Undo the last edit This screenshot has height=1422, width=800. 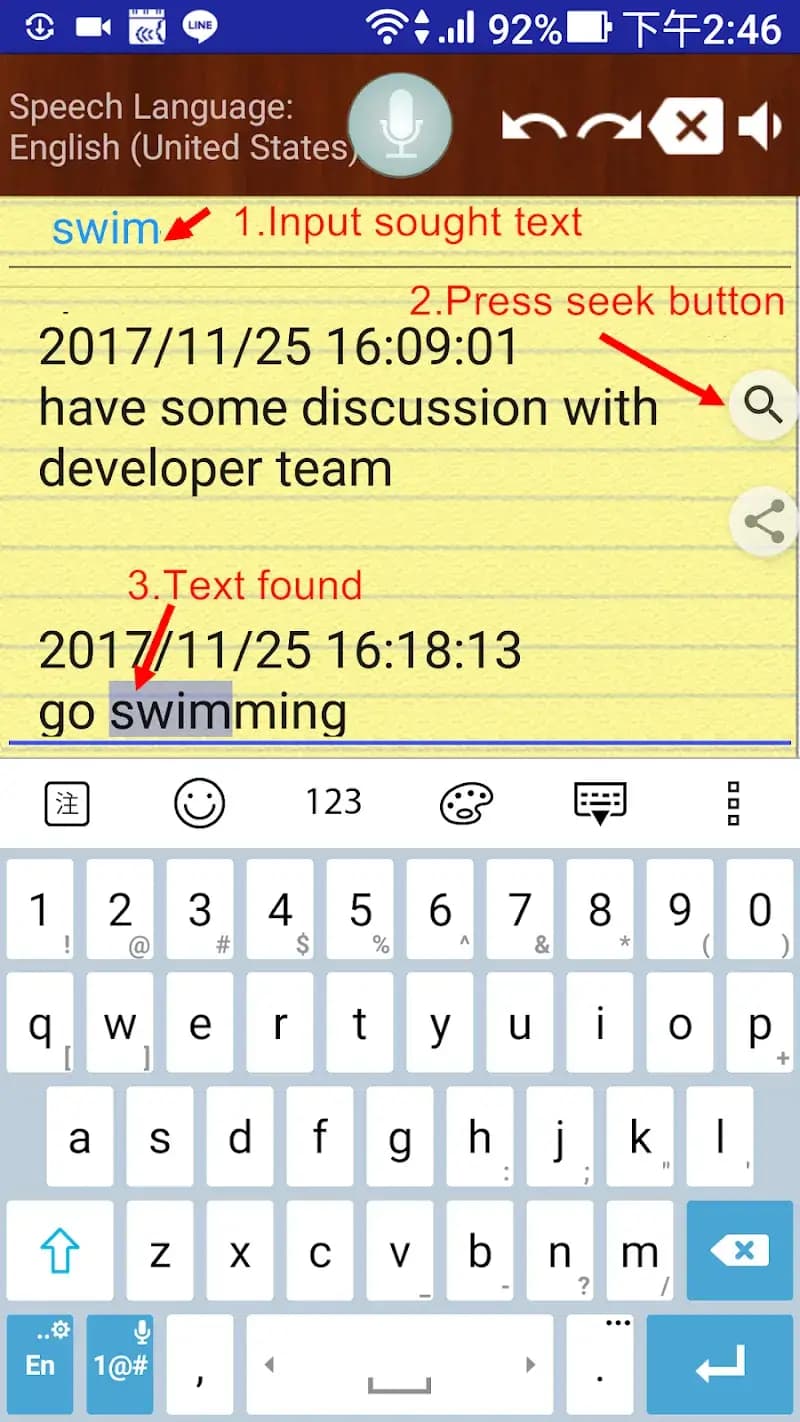[532, 127]
